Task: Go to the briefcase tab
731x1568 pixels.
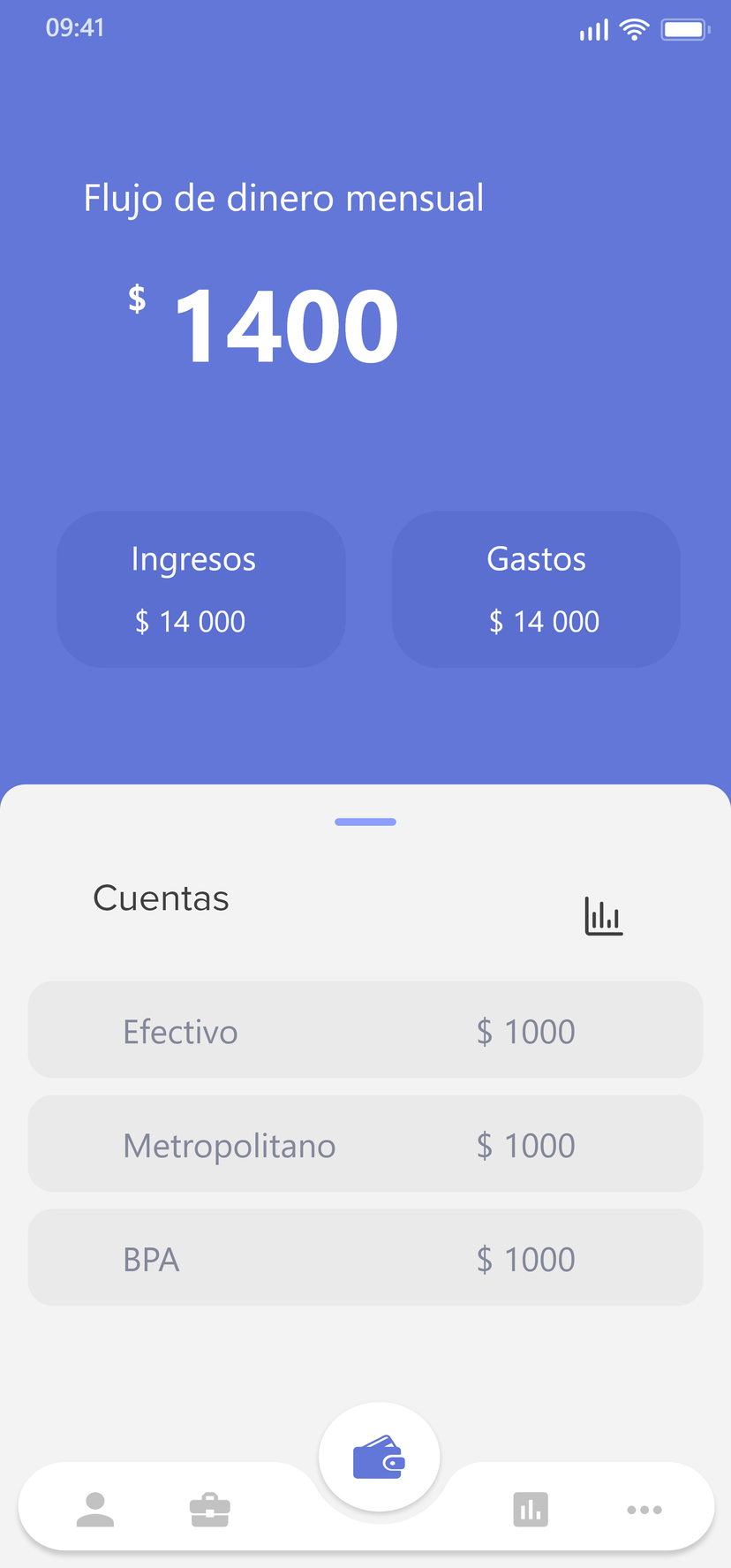Action: click(210, 1510)
